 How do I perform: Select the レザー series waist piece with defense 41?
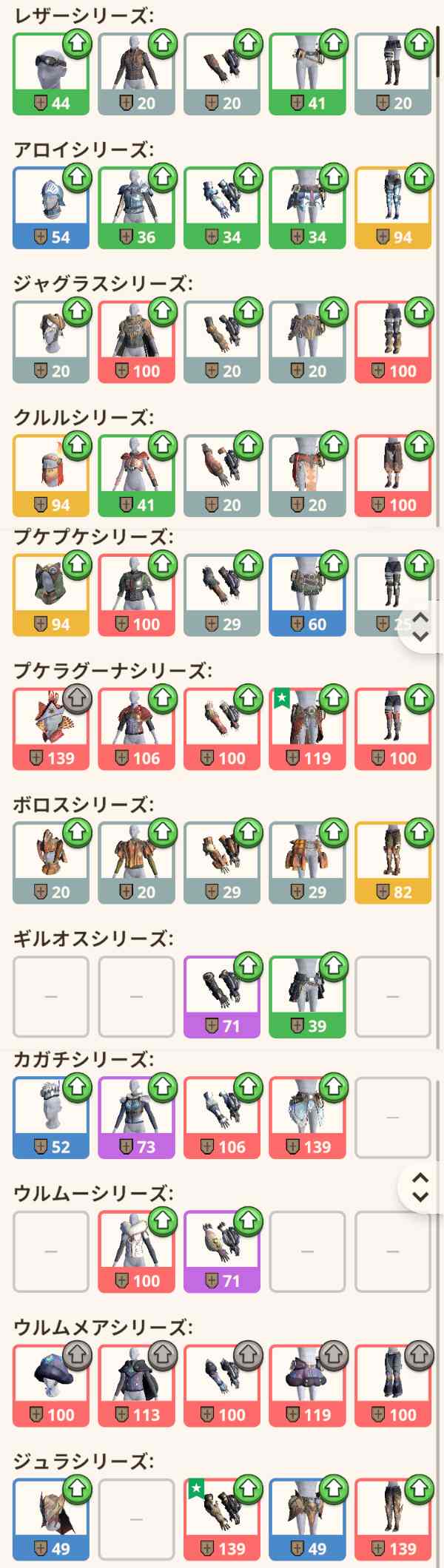(307, 74)
